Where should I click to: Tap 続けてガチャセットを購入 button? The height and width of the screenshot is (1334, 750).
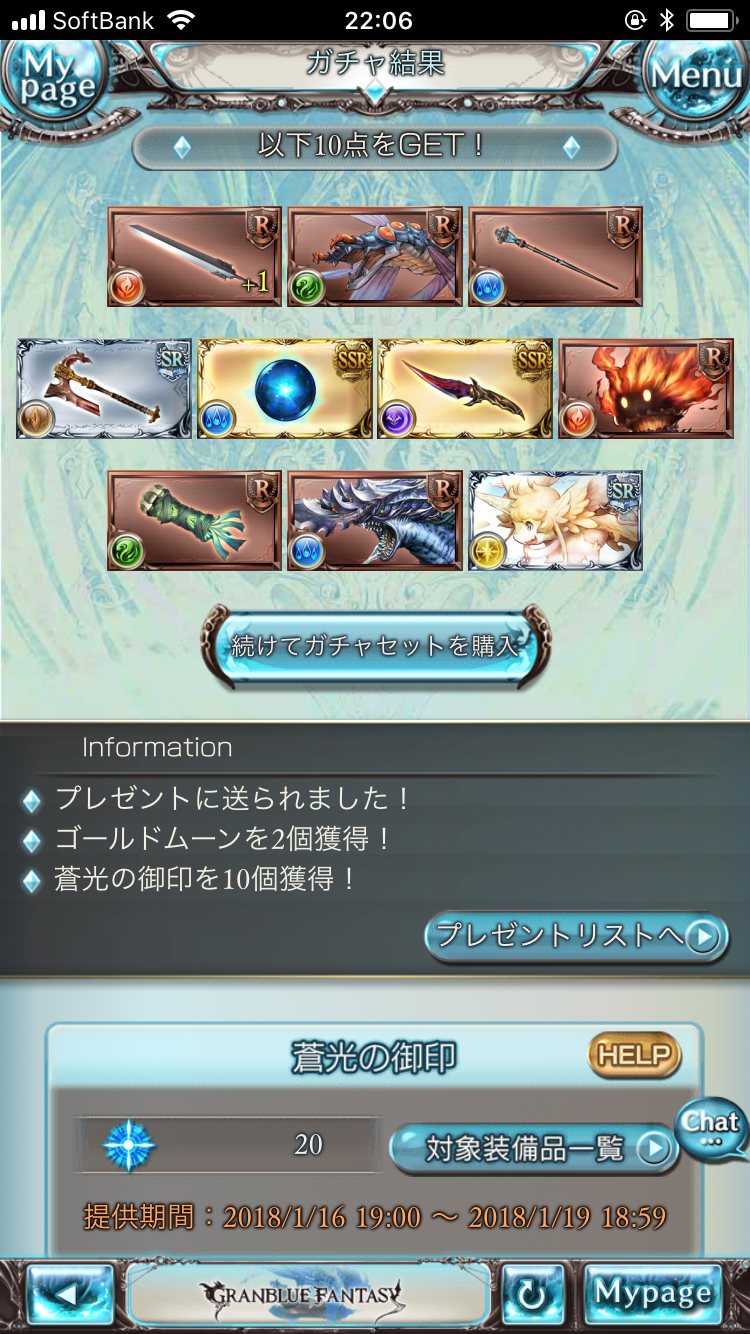click(x=375, y=645)
